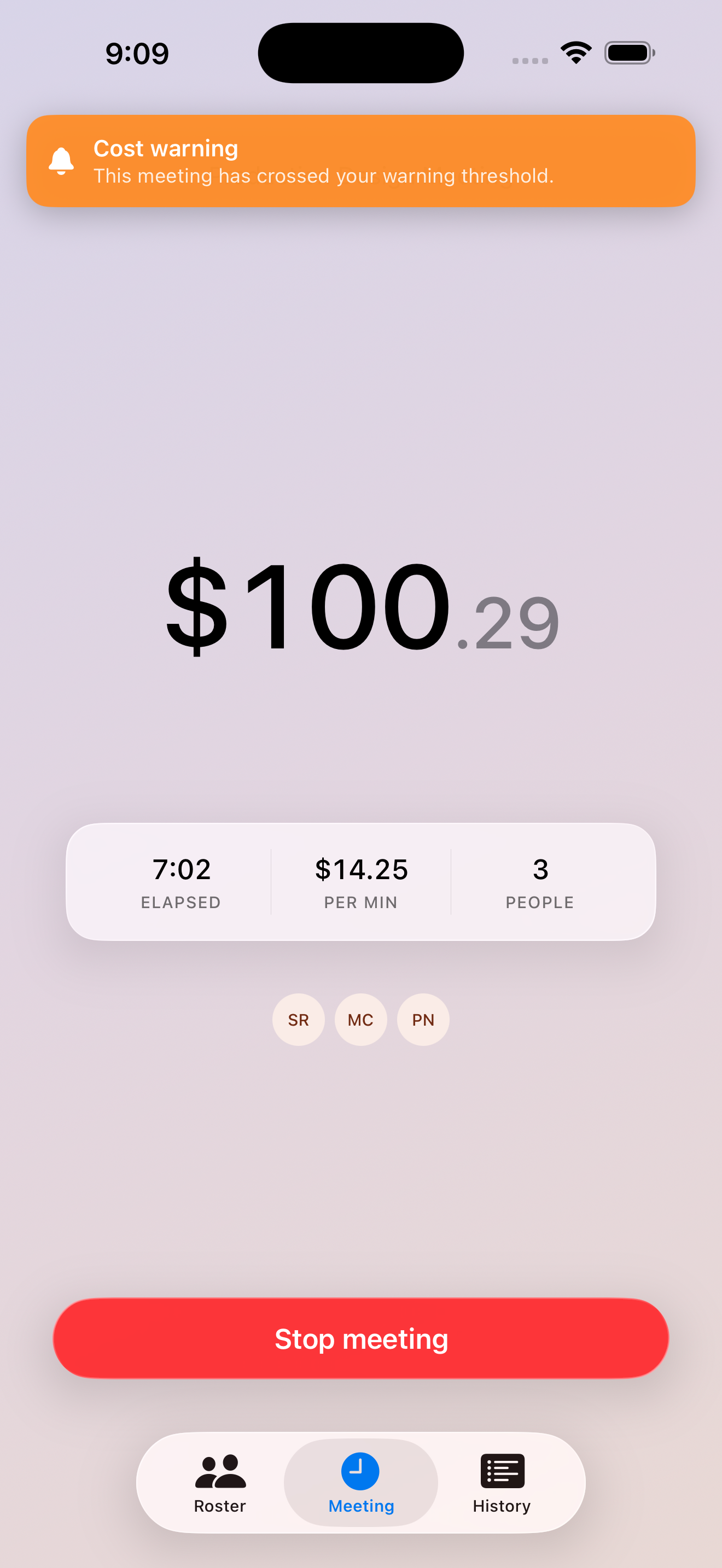The height and width of the screenshot is (1568, 722).
Task: Dismiss the Cost warning banner
Action: tap(361, 160)
